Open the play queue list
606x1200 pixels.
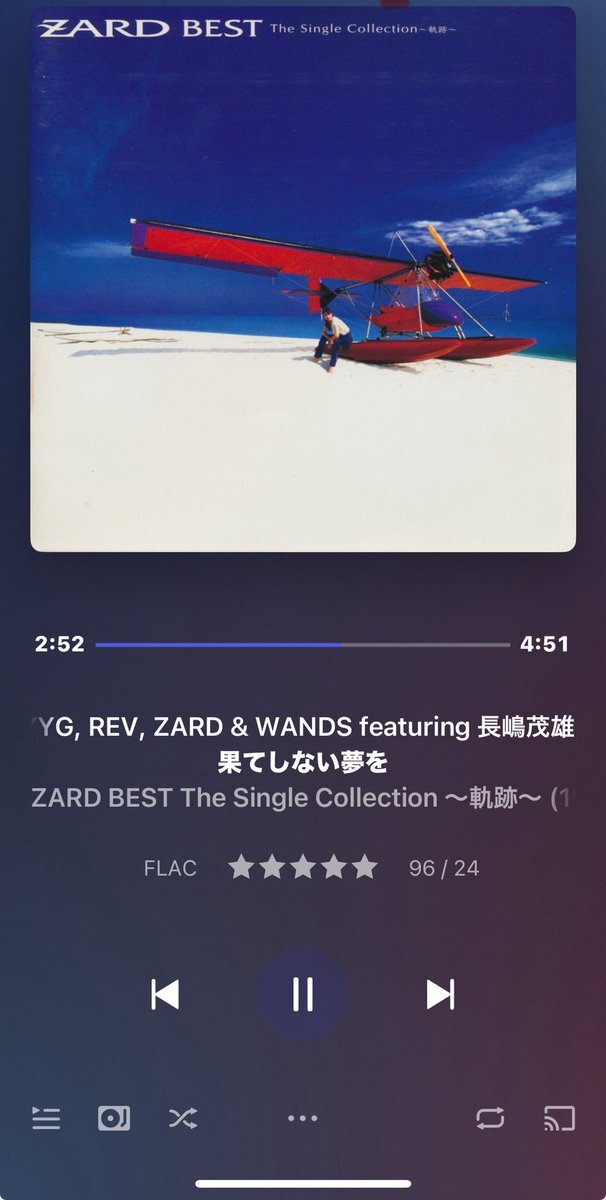(46, 1118)
